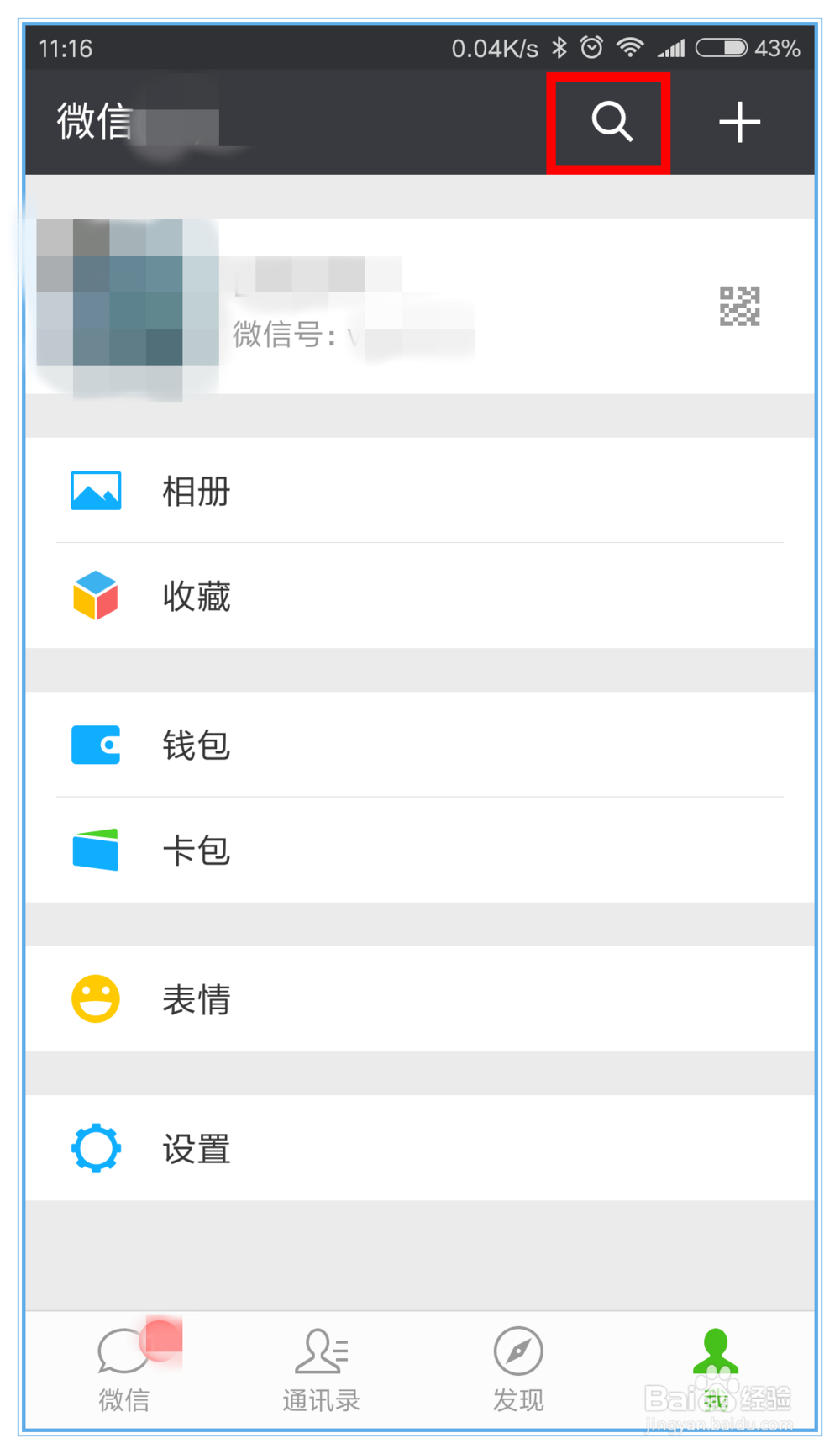Click the plus icon in the title bar
Image resolution: width=840 pixels, height=1454 pixels.
pyautogui.click(x=738, y=123)
